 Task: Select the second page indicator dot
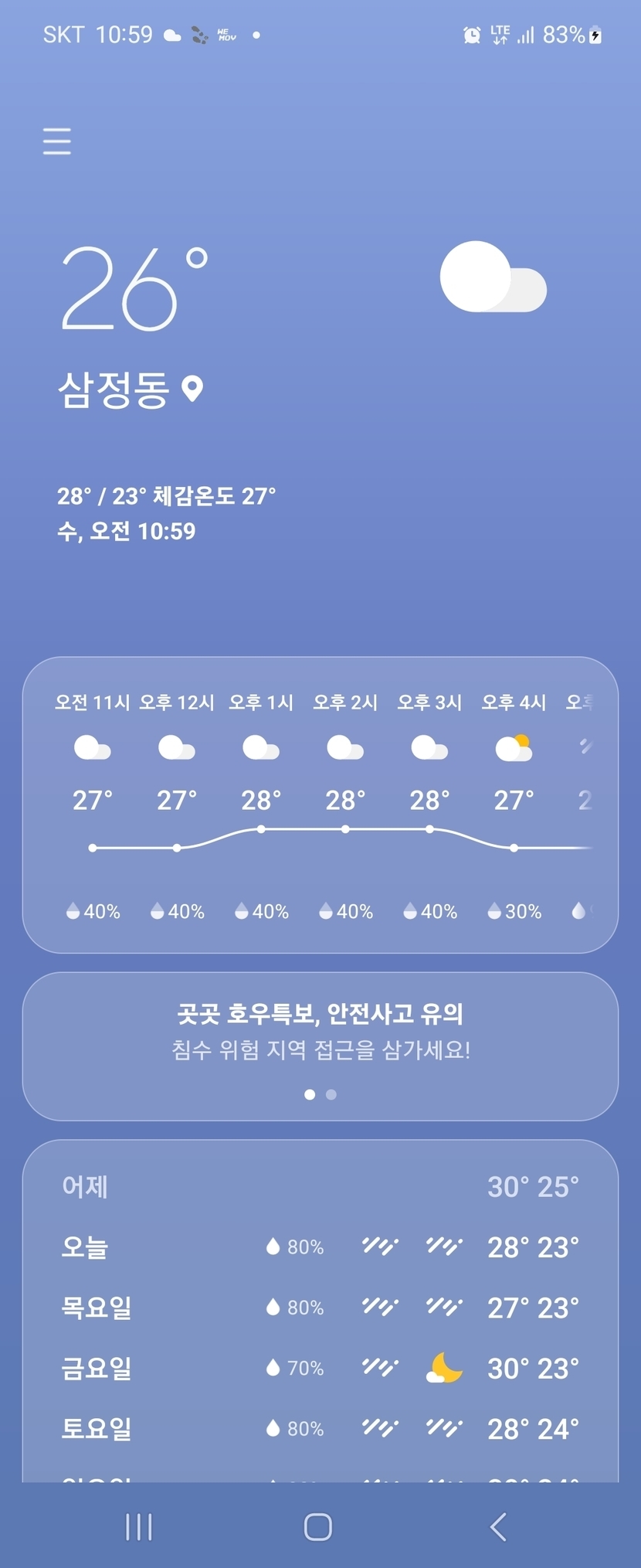pos(331,1094)
